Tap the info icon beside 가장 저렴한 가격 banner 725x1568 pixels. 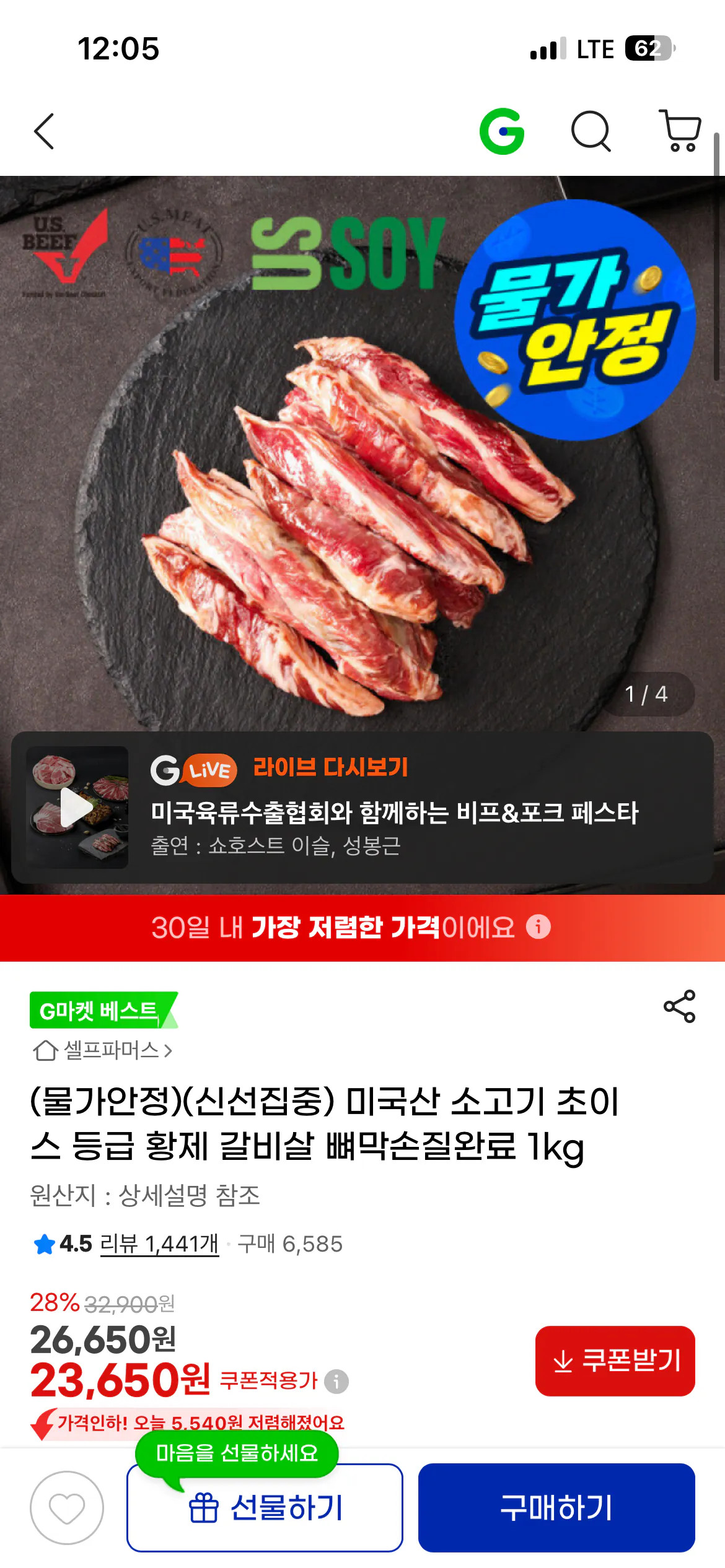tap(538, 926)
